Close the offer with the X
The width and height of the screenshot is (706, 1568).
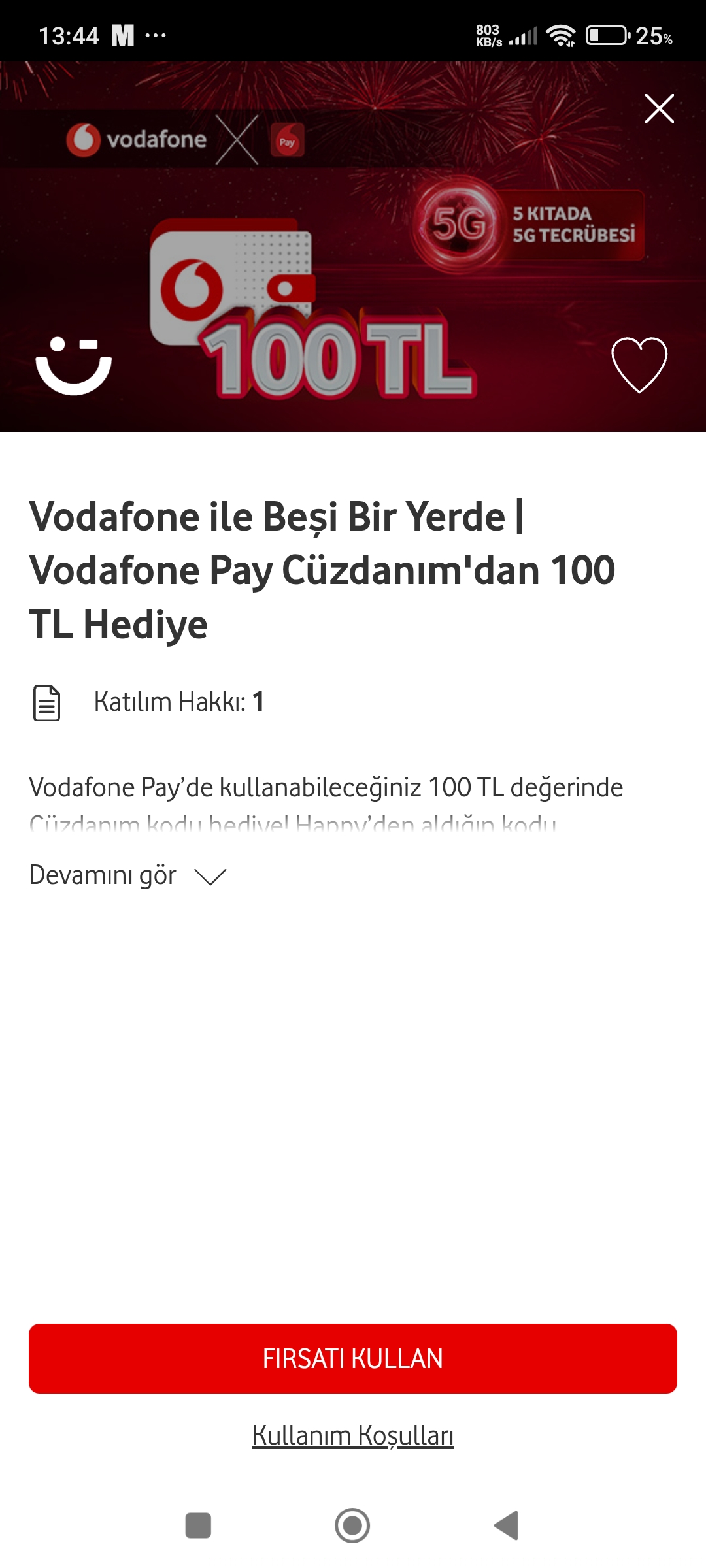(x=659, y=108)
